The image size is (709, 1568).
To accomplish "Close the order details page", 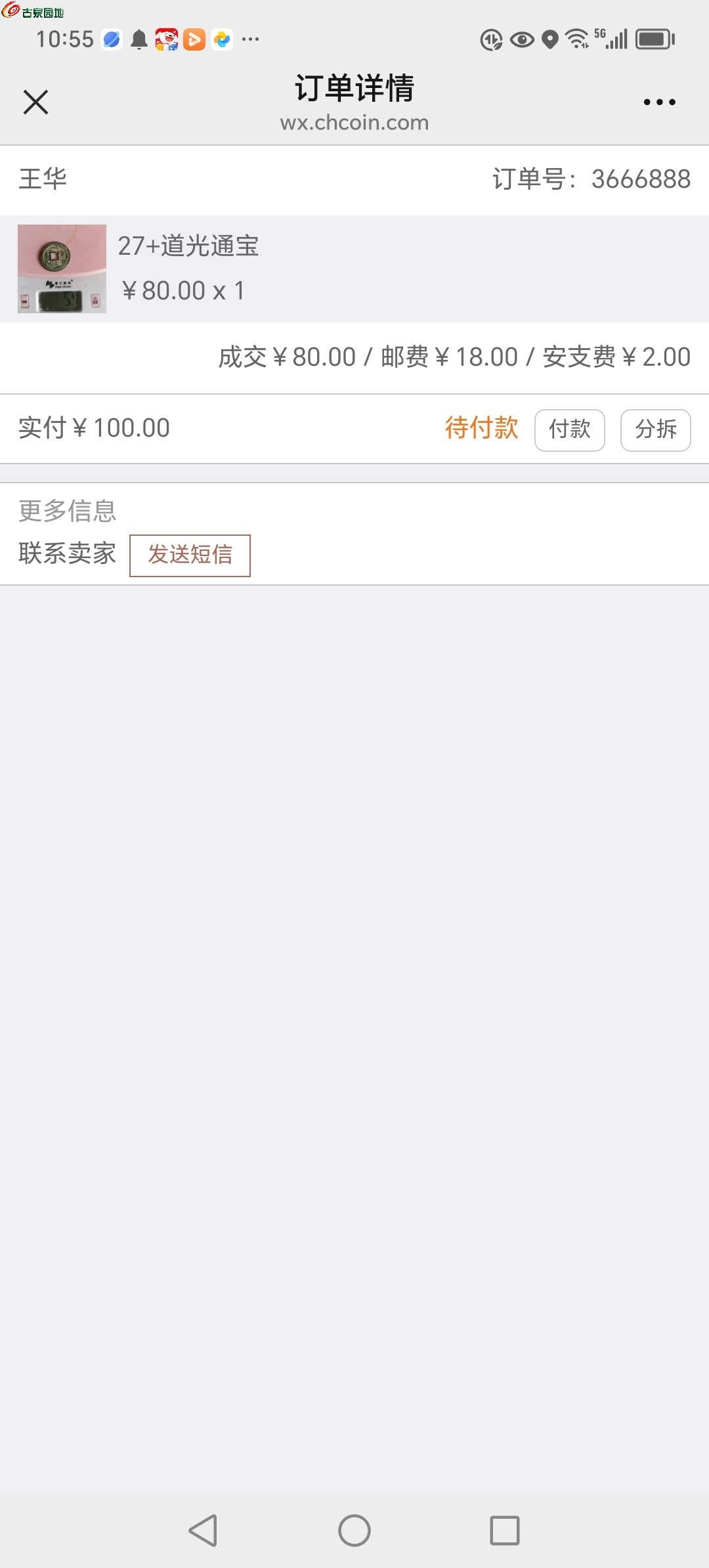I will [x=35, y=102].
